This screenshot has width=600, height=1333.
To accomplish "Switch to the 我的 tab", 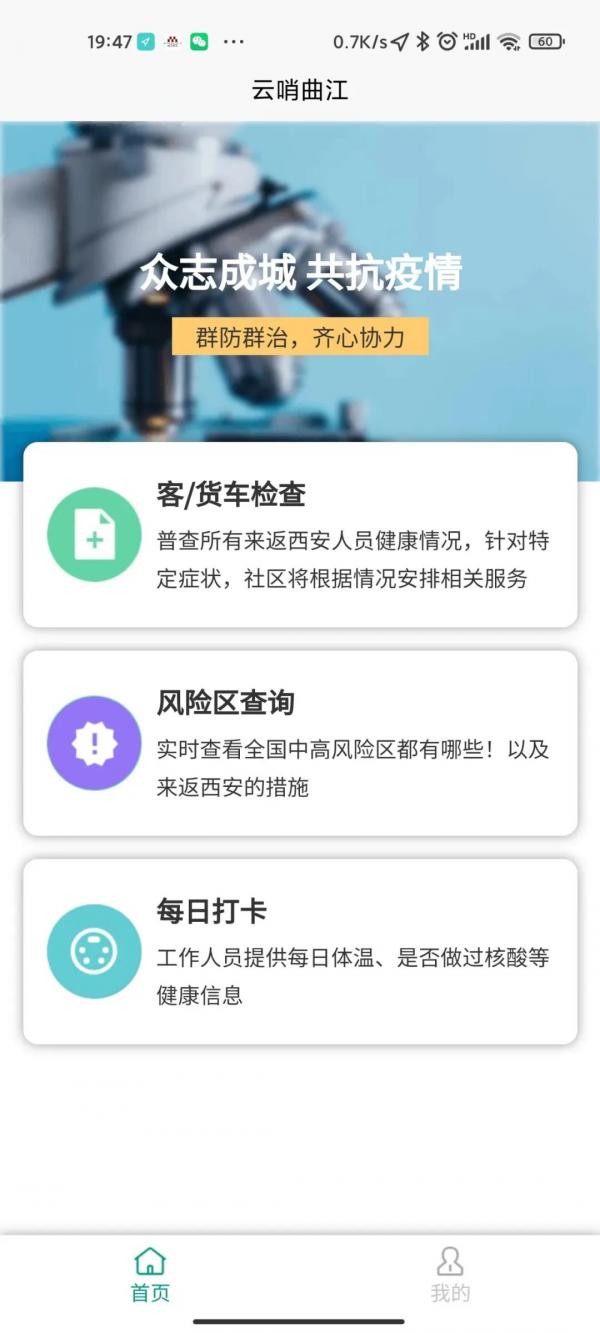I will tap(450, 1274).
